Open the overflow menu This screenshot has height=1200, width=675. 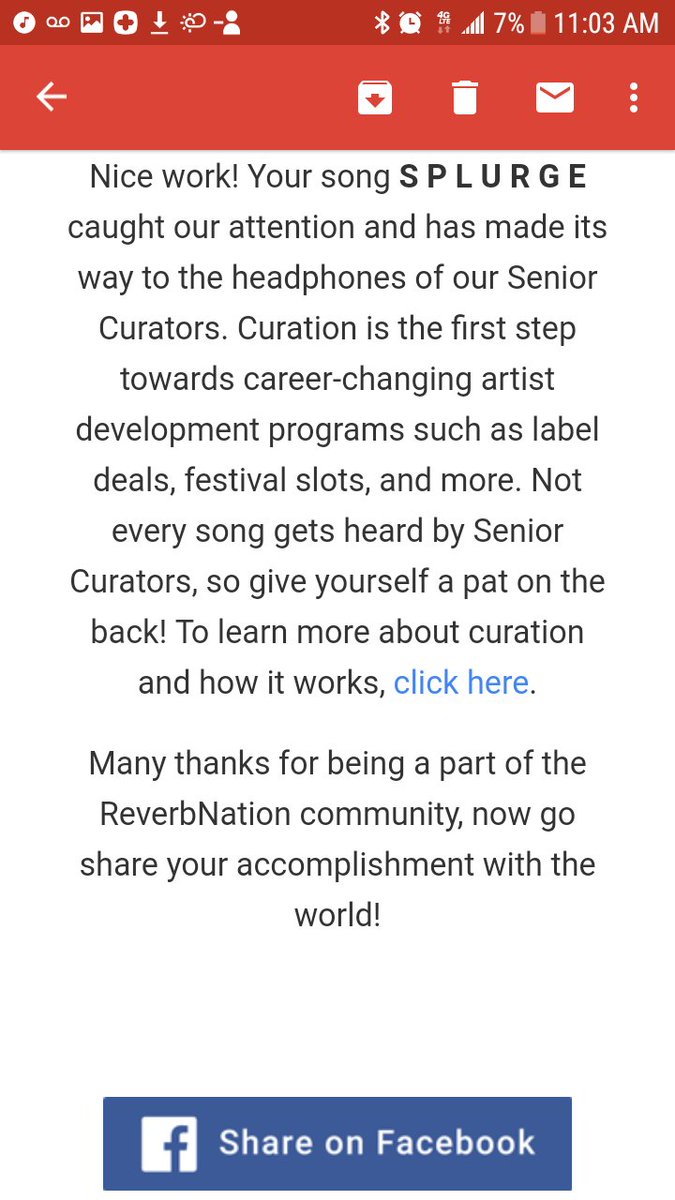pyautogui.click(x=633, y=98)
